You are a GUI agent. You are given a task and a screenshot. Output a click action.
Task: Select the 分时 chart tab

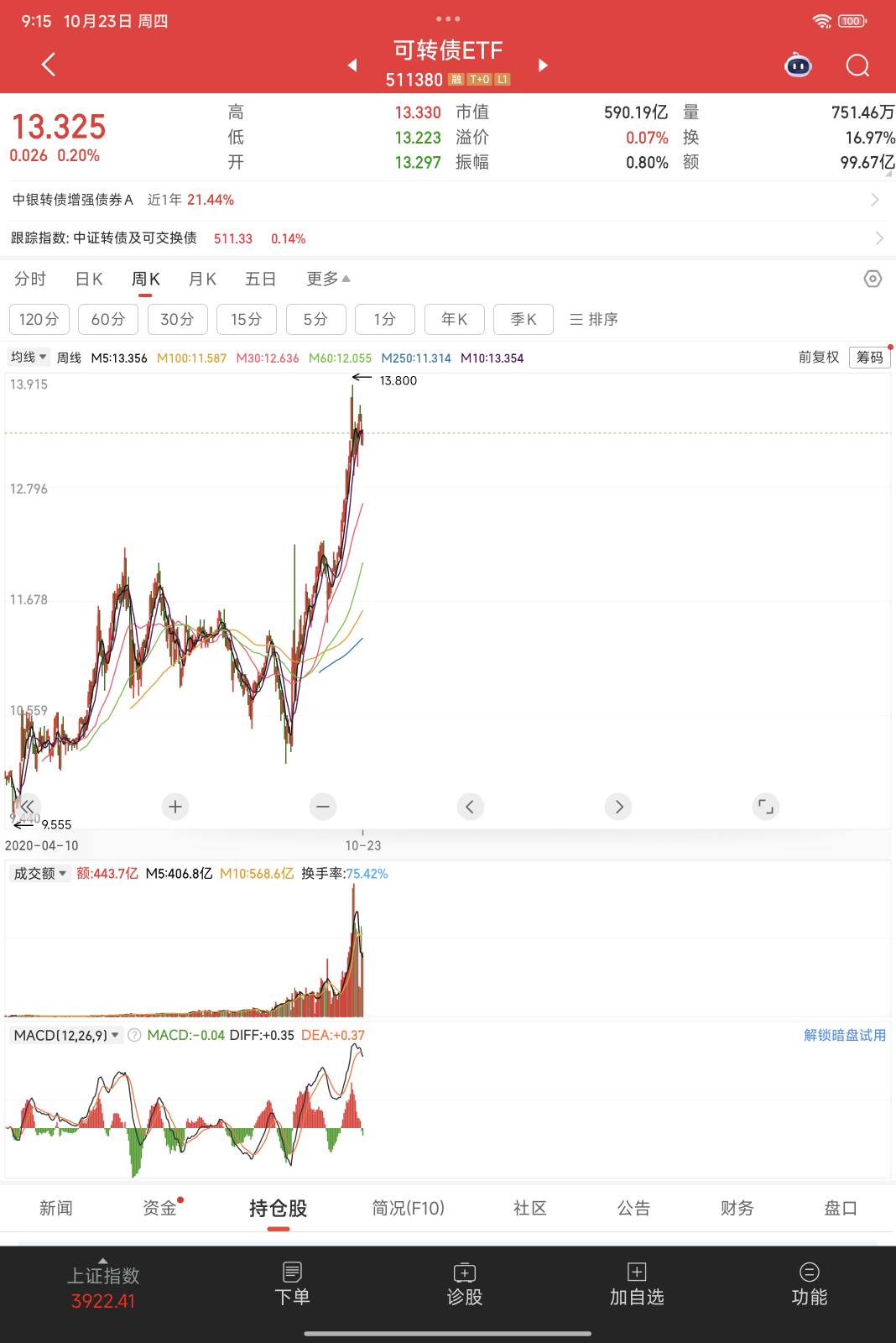tap(30, 280)
